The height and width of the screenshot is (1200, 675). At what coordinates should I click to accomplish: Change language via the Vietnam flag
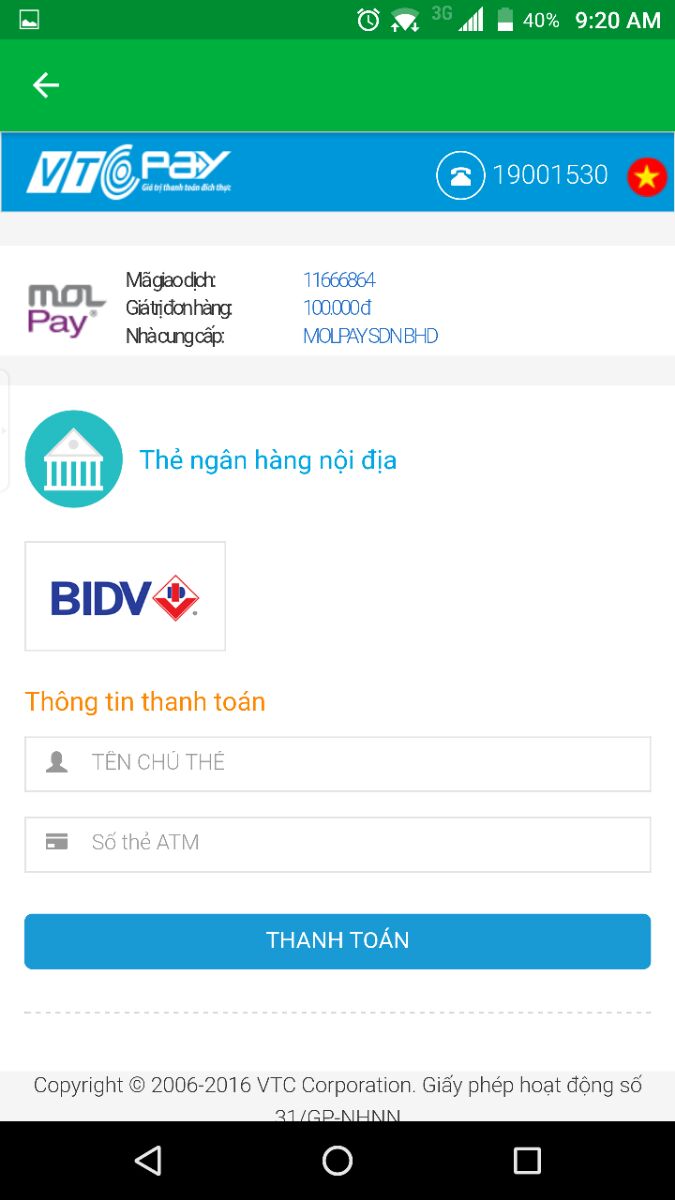[x=647, y=177]
